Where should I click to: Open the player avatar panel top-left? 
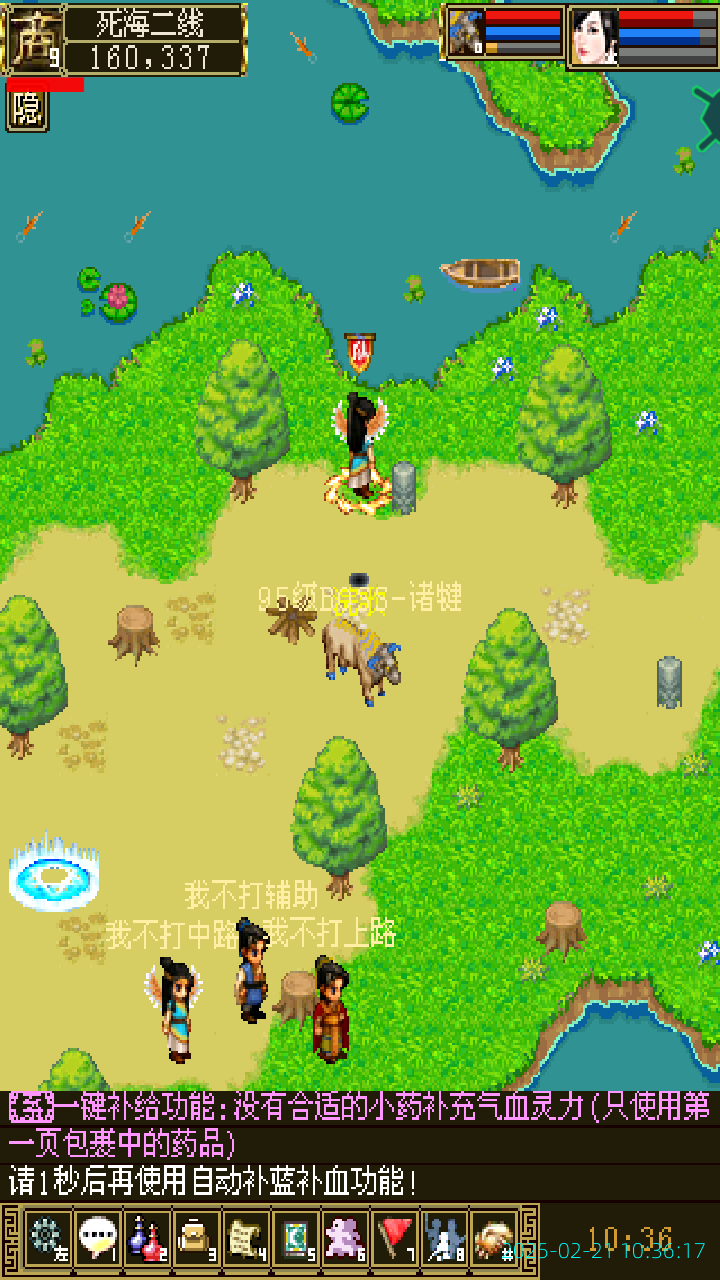click(35, 40)
